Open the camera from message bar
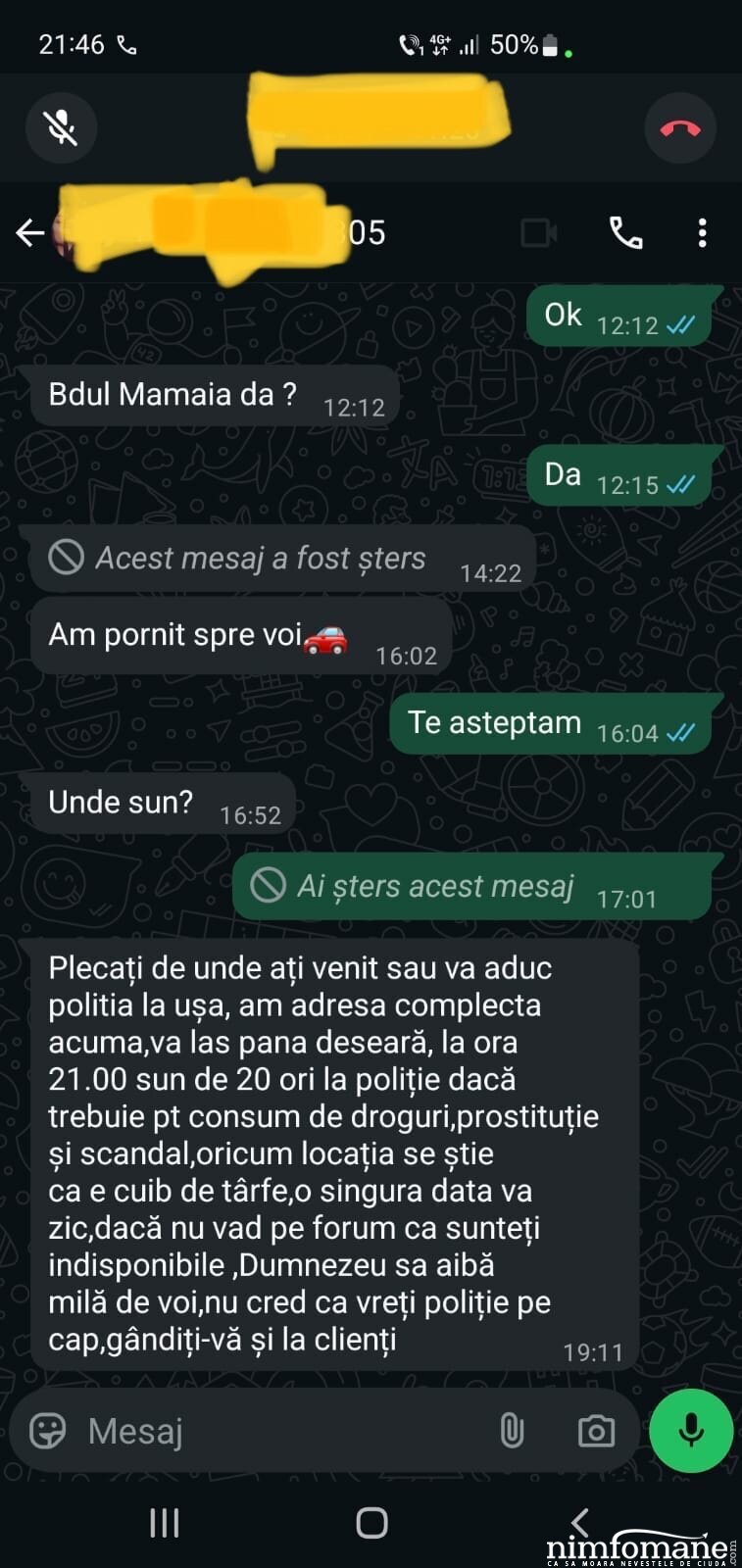This screenshot has height=1568, width=742. tap(596, 1431)
